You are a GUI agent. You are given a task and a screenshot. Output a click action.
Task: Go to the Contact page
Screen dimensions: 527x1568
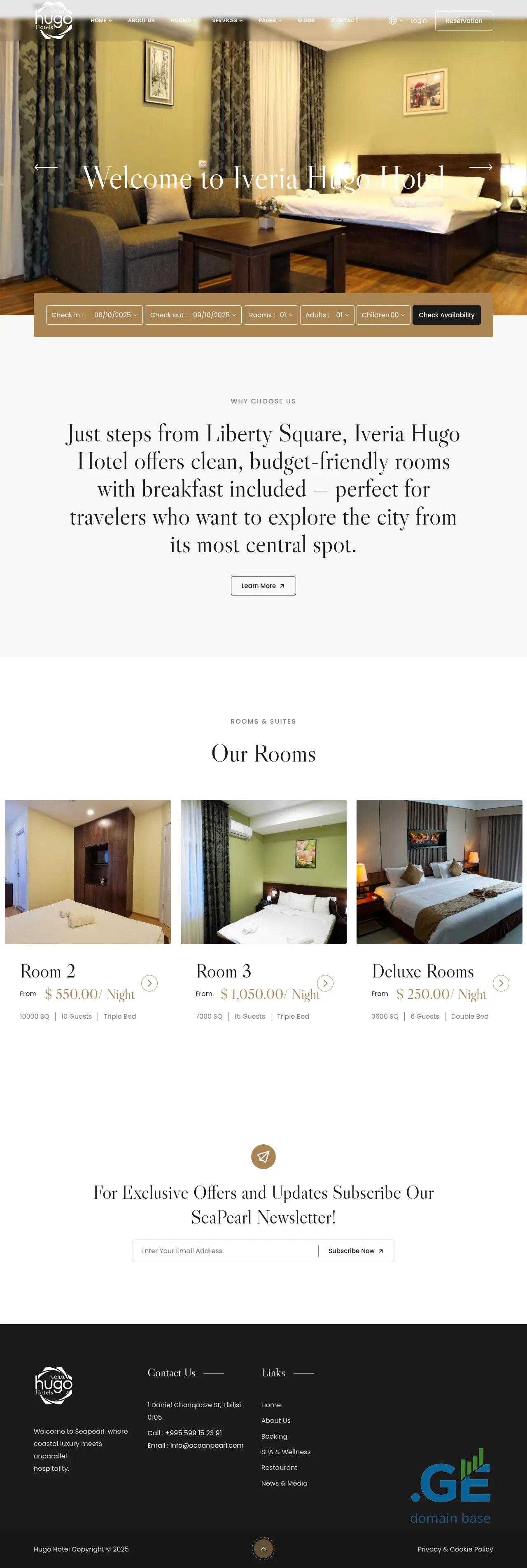click(344, 21)
